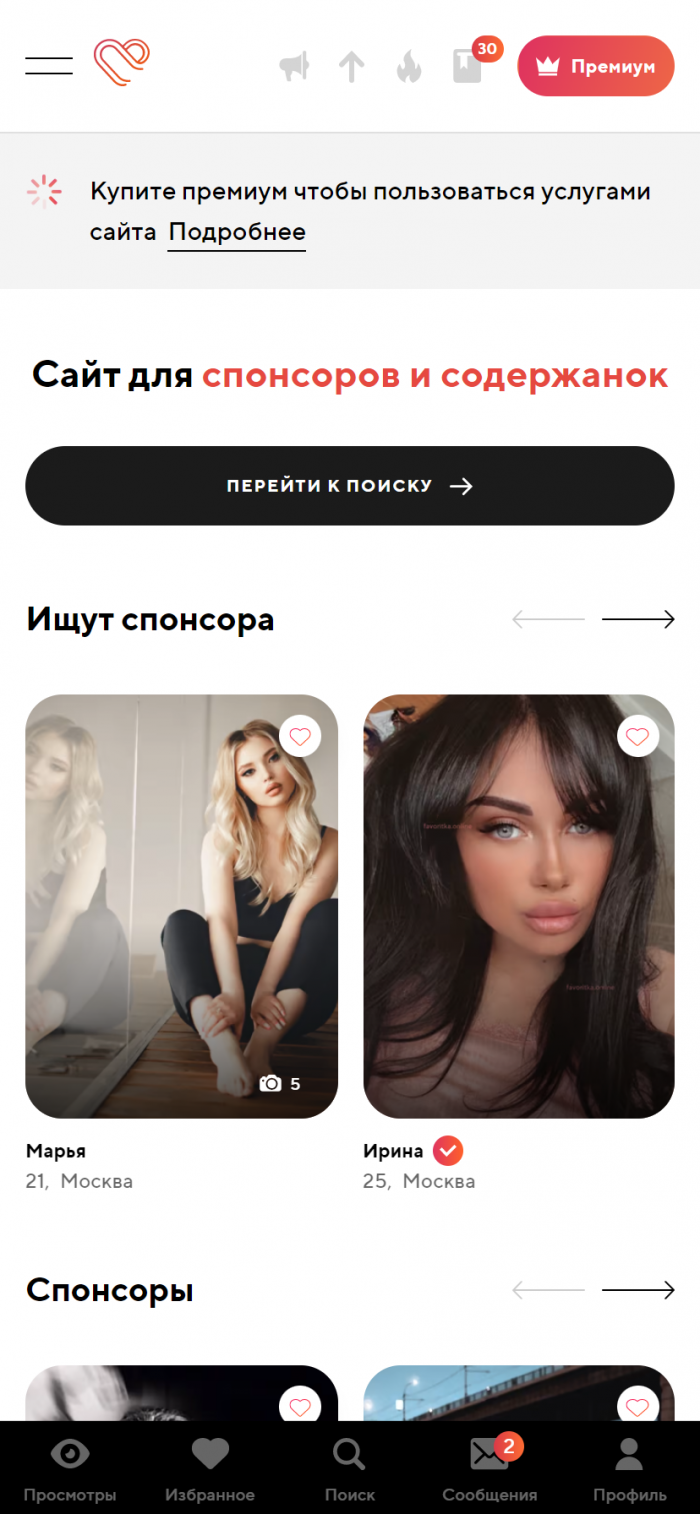The height and width of the screenshot is (1514, 700).
Task: Tap Перейти к поиску button
Action: tap(350, 486)
